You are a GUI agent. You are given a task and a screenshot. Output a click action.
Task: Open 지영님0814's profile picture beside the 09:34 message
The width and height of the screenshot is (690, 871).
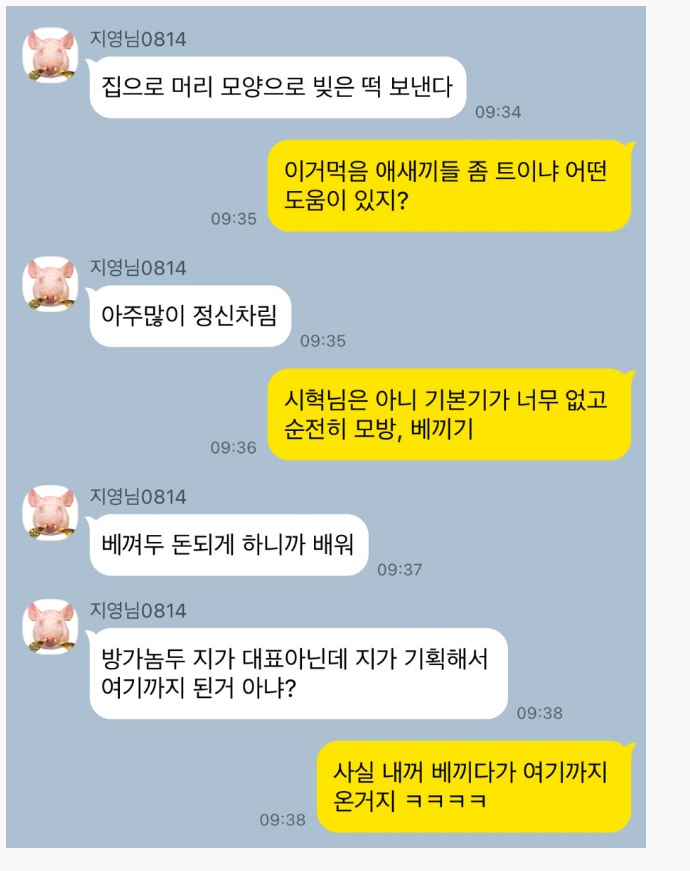(x=50, y=55)
